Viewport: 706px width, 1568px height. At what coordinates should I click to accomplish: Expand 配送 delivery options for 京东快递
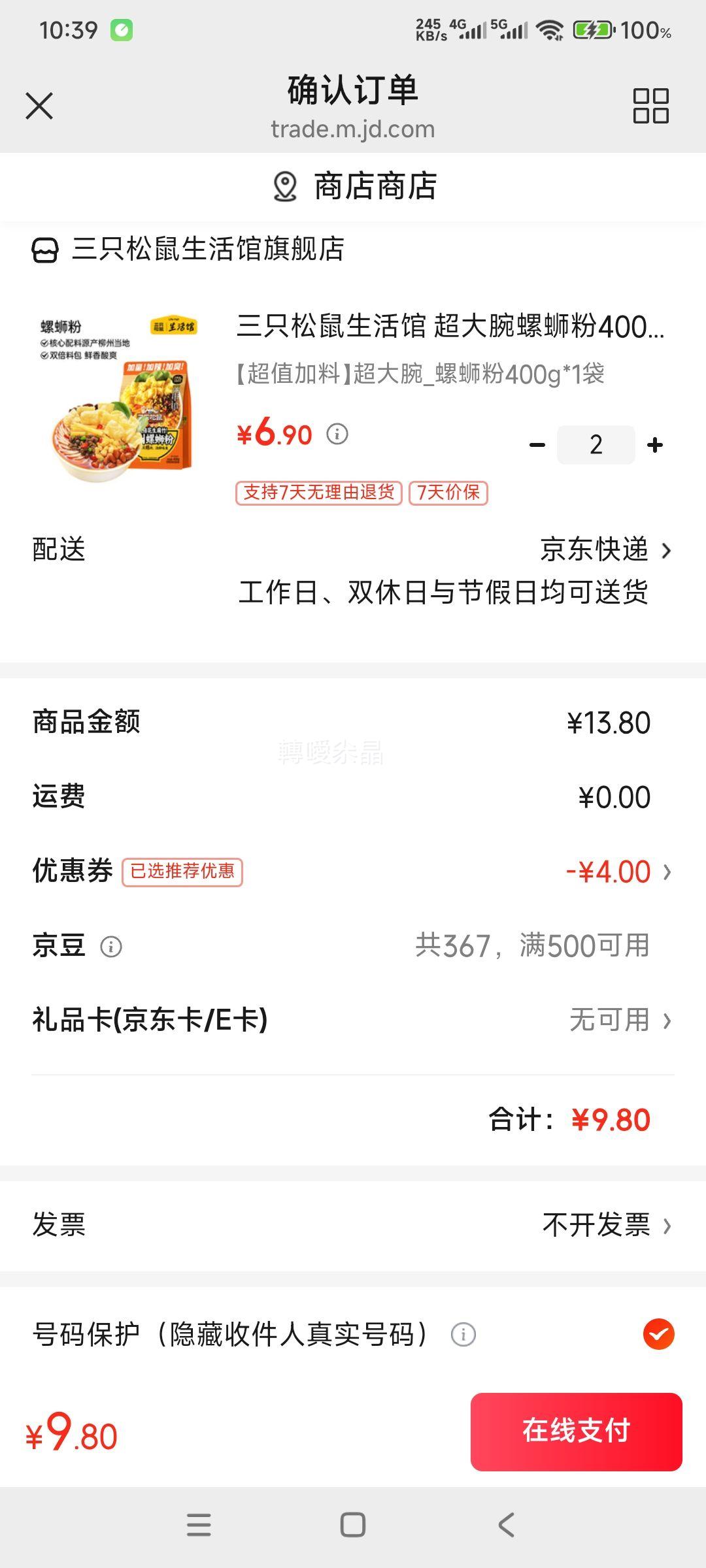coord(667,551)
